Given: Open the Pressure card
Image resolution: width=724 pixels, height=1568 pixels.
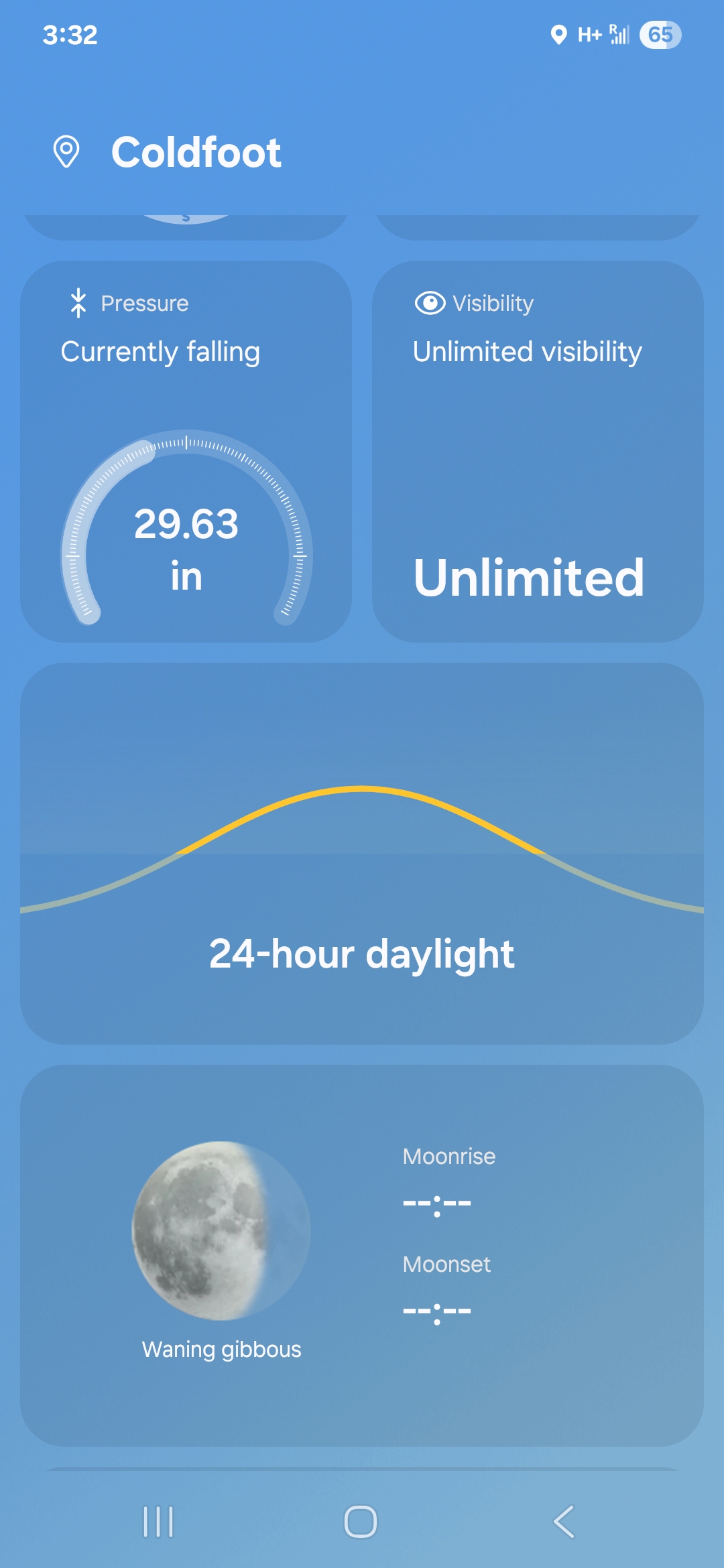Looking at the screenshot, I should (186, 451).
